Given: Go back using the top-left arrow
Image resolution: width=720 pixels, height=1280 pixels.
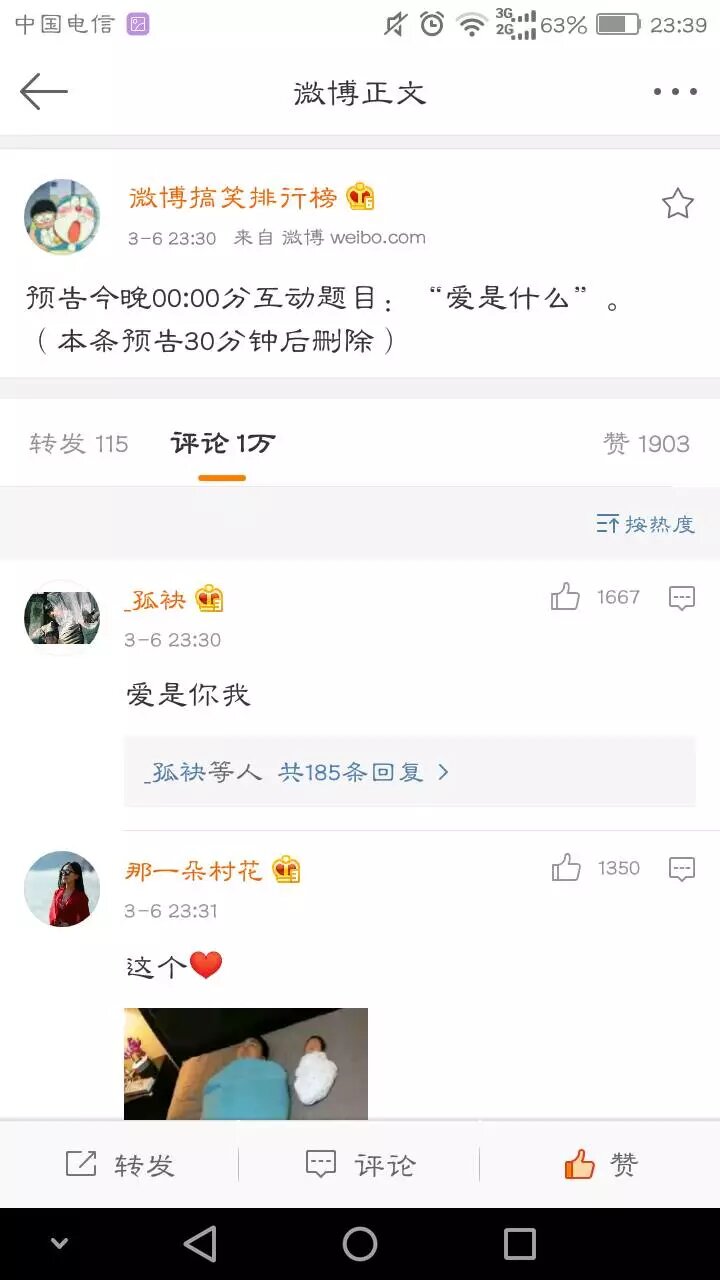Looking at the screenshot, I should [43, 92].
